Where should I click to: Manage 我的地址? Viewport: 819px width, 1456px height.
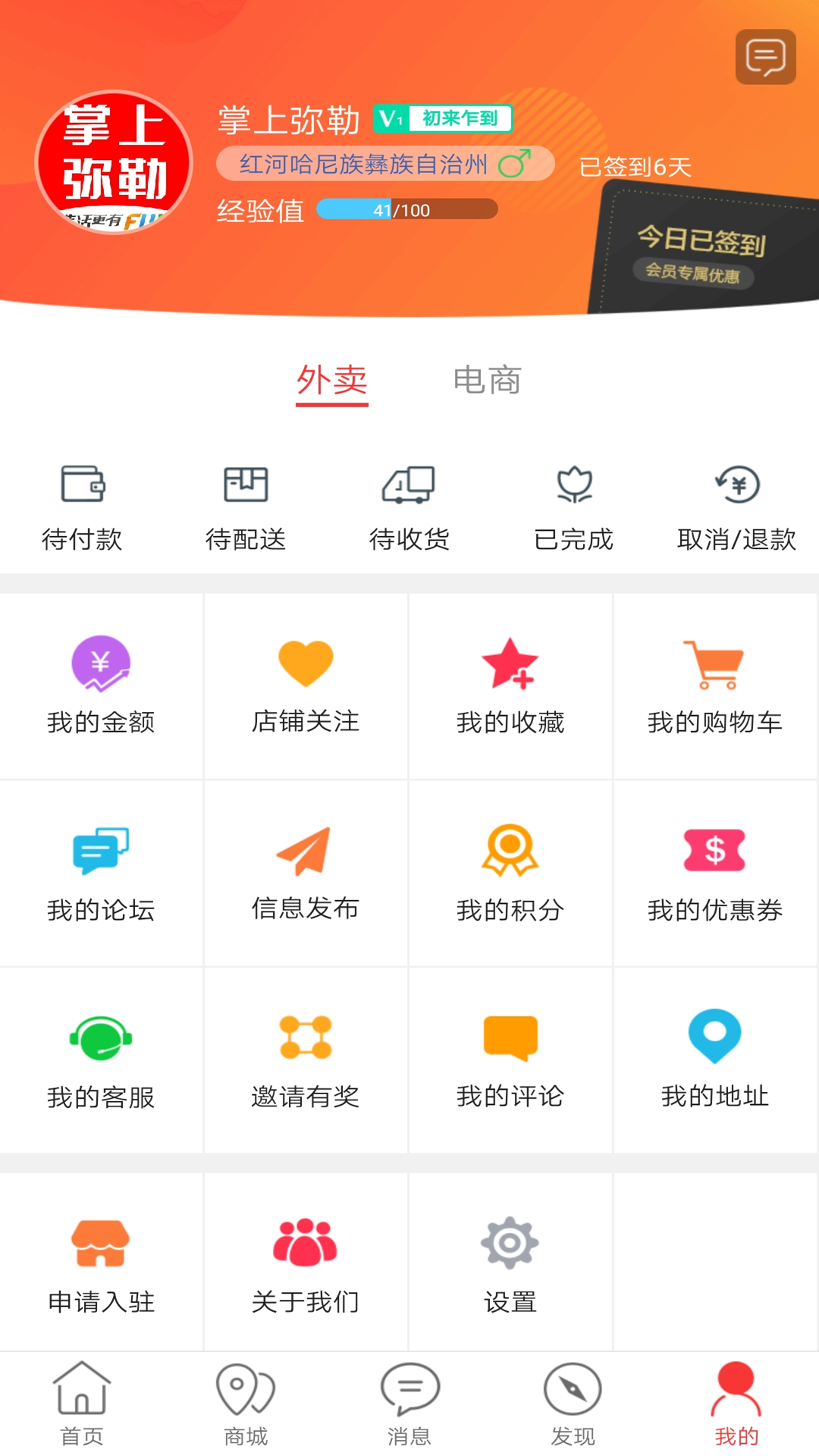click(715, 1060)
